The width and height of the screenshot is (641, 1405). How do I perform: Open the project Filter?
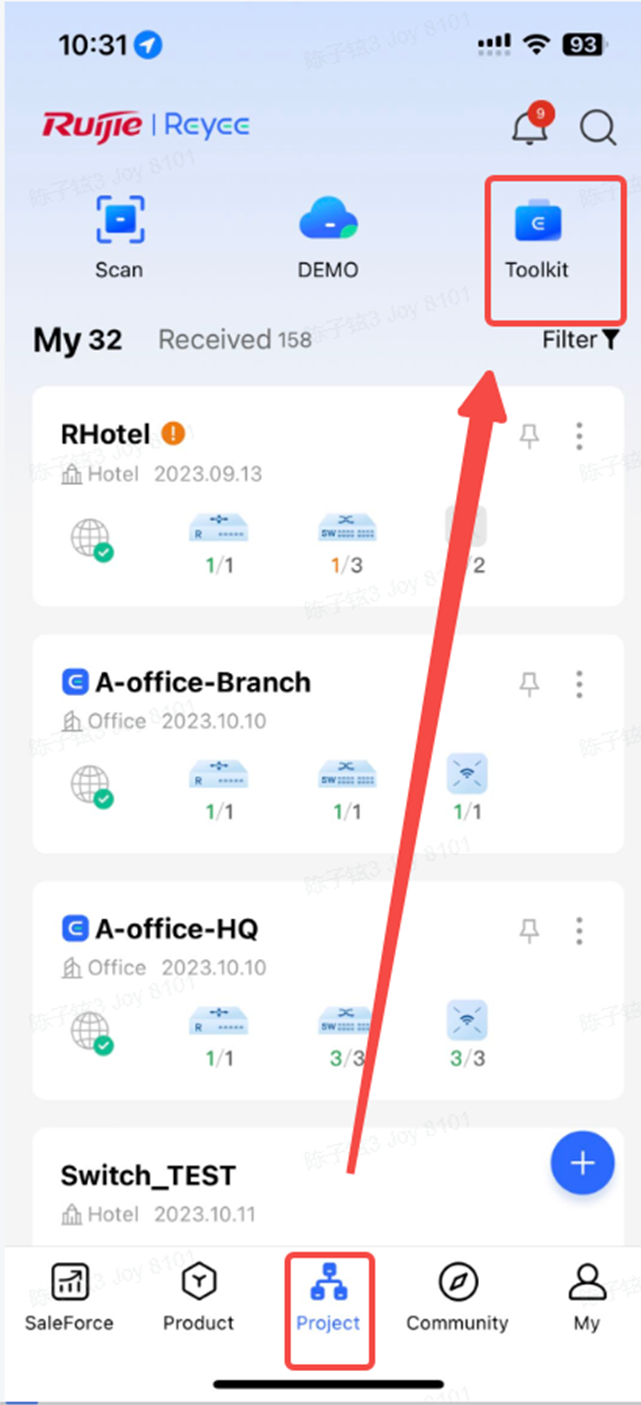580,340
